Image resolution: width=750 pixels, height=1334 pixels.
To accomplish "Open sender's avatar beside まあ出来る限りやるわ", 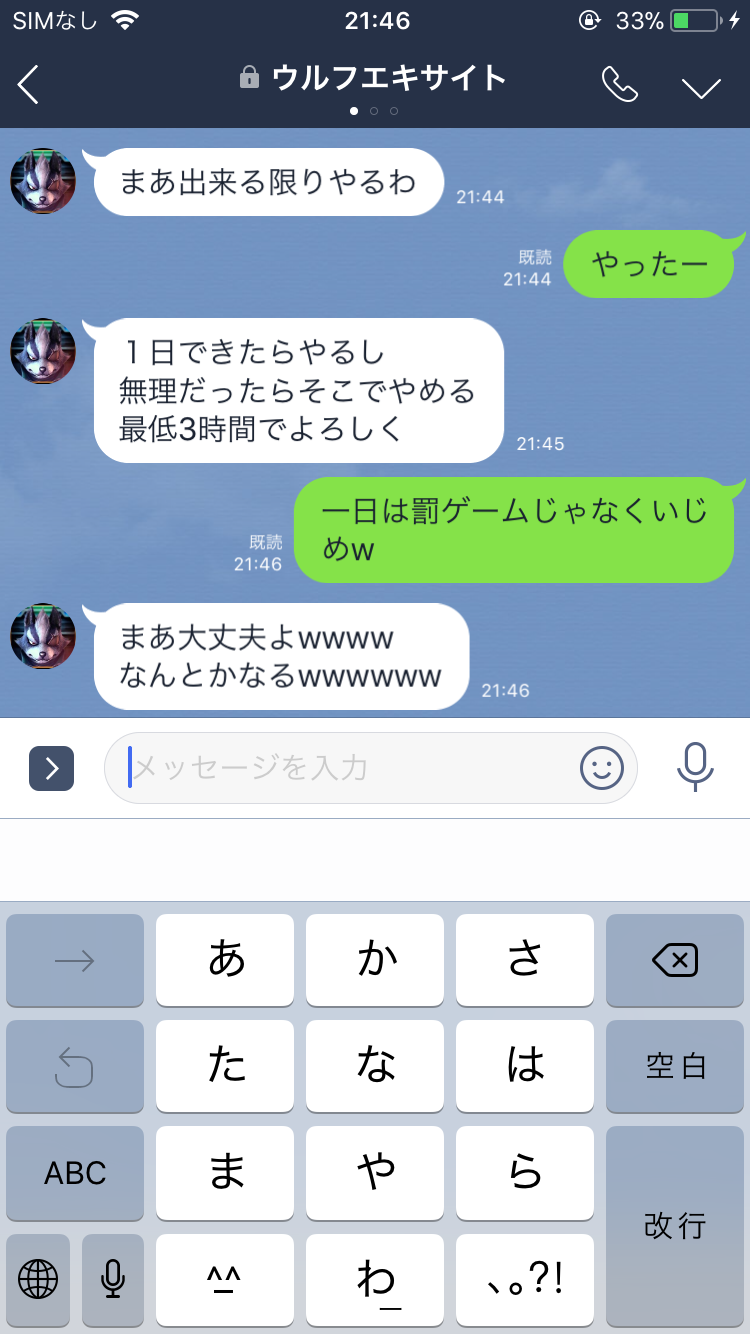I will (43, 181).
